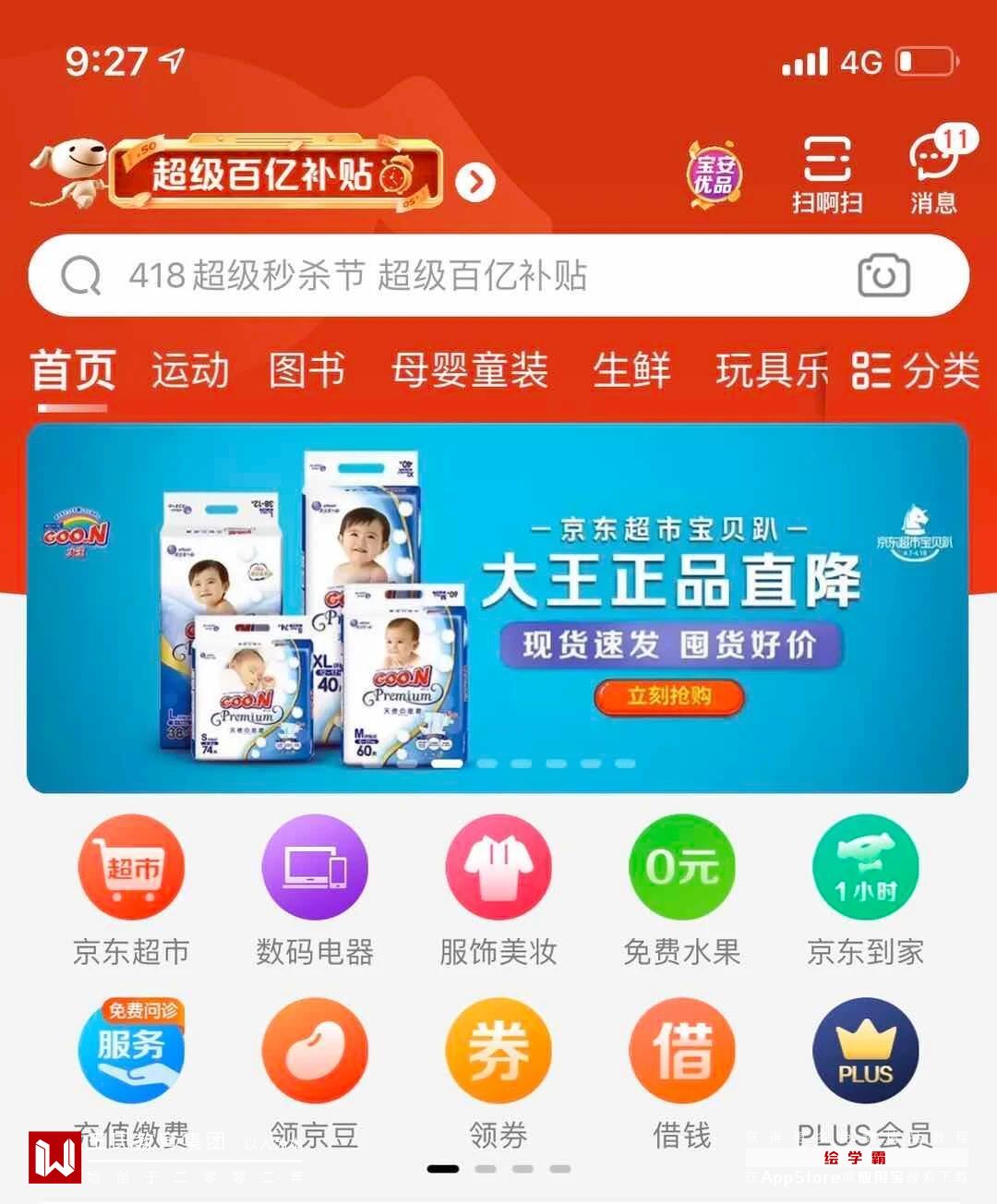997x1204 pixels.
Task: Open 扫啊扫 scanner
Action: click(x=827, y=175)
